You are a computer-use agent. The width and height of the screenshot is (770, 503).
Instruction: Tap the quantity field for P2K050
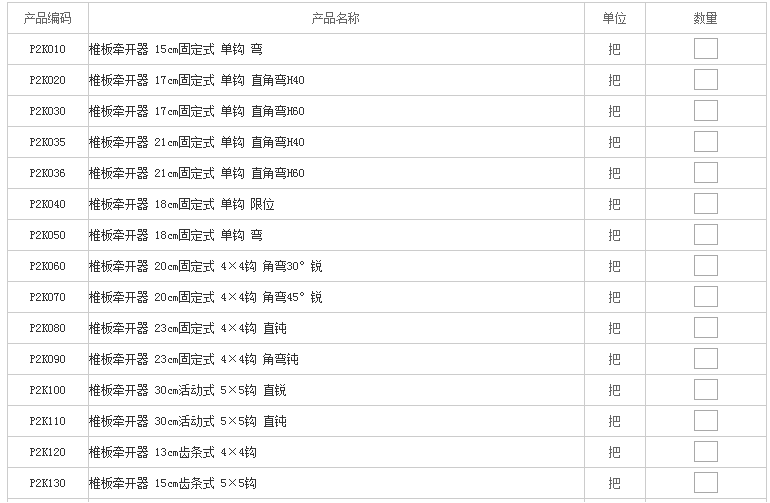tap(705, 235)
